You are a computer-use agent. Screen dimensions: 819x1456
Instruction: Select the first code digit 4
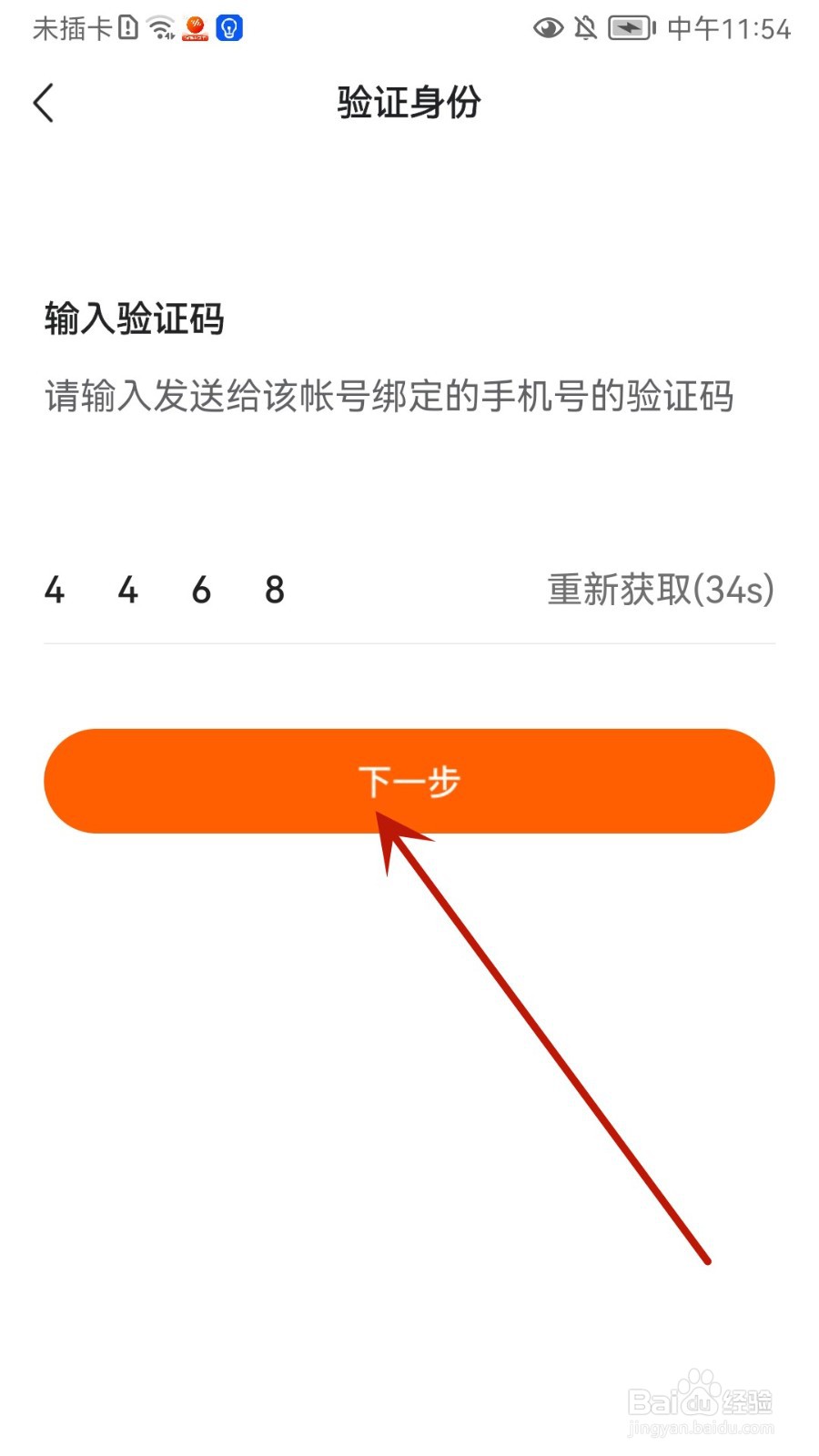55,590
